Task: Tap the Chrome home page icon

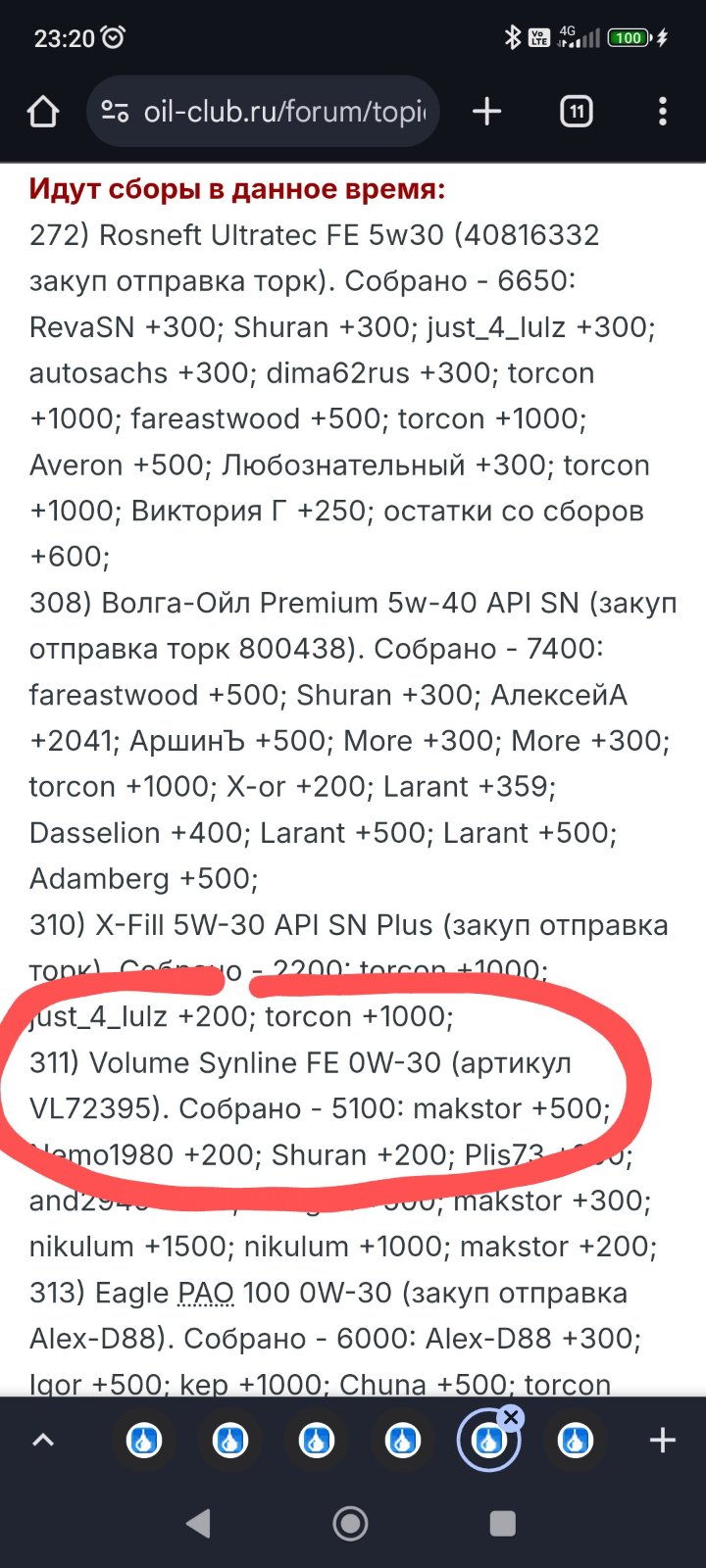Action: [43, 112]
